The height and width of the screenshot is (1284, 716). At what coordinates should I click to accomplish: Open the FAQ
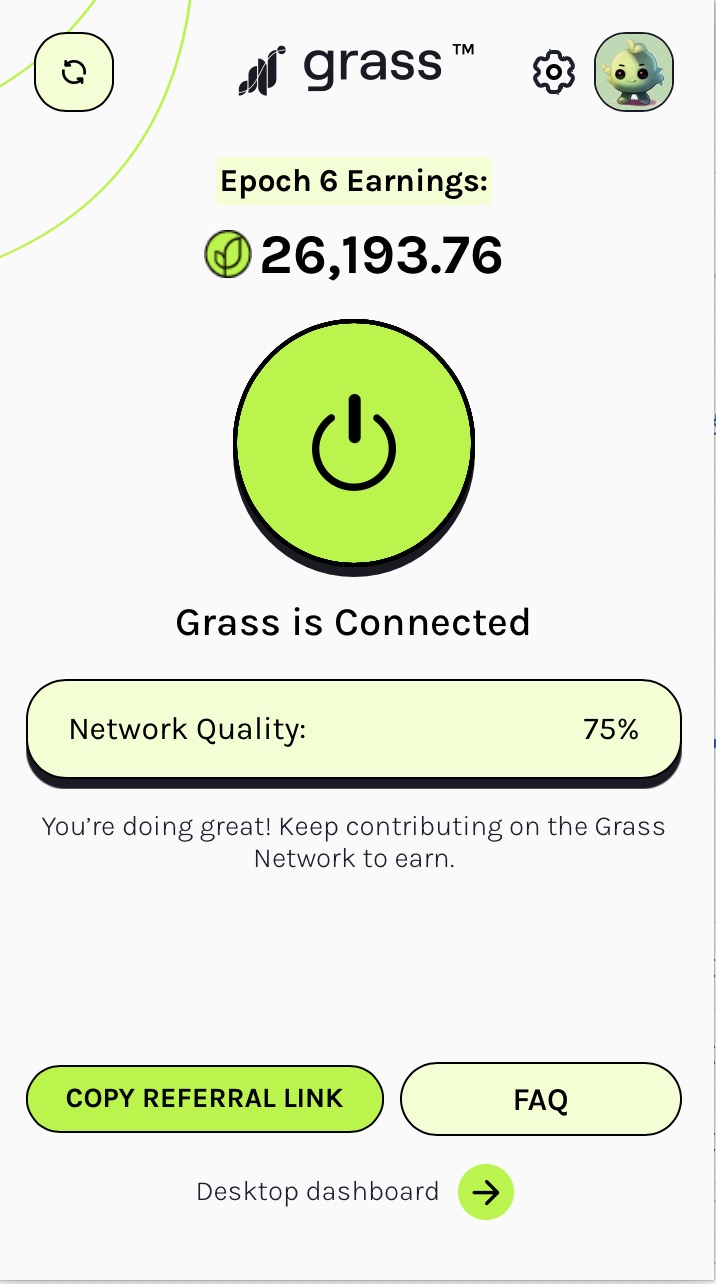pos(541,1100)
